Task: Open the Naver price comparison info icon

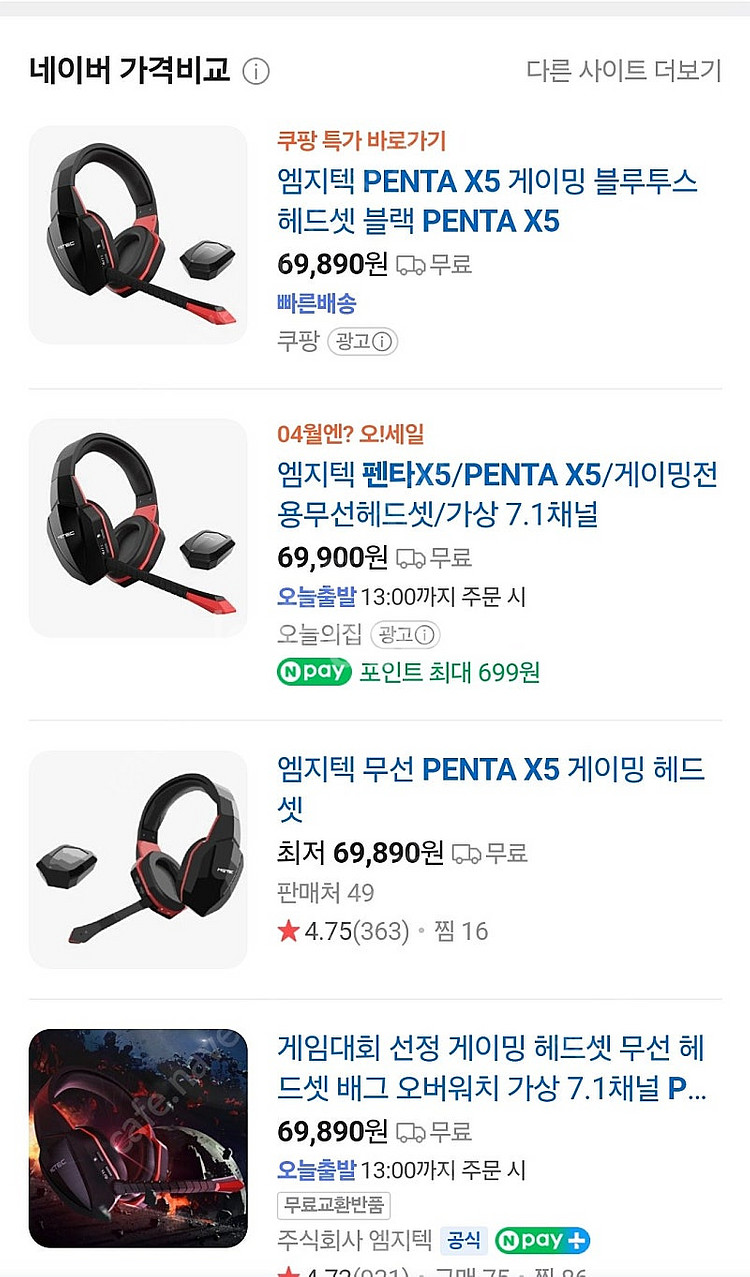Action: tap(257, 72)
